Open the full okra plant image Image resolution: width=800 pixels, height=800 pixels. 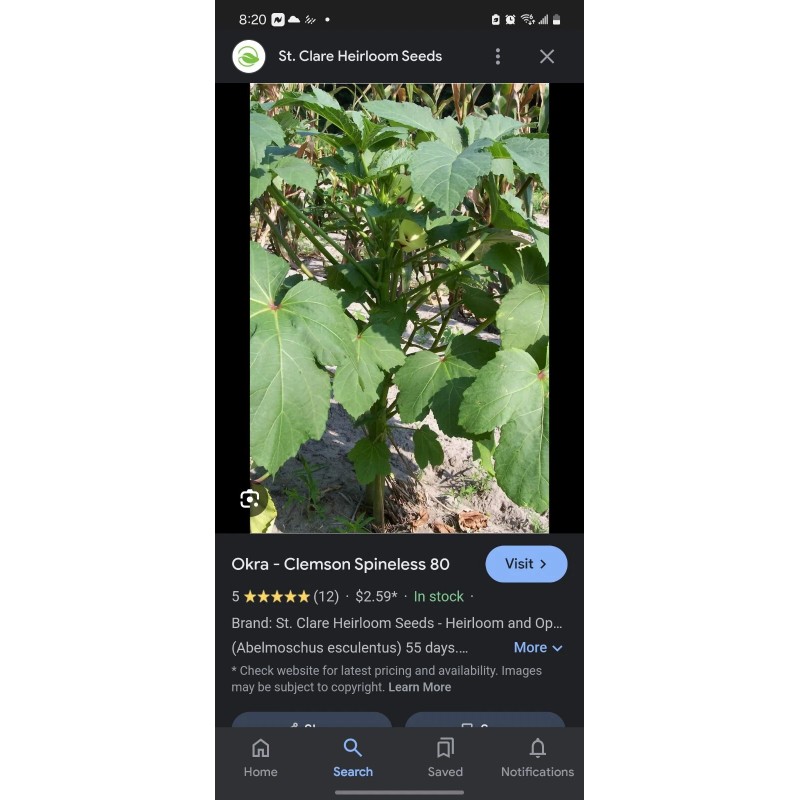coord(399,308)
